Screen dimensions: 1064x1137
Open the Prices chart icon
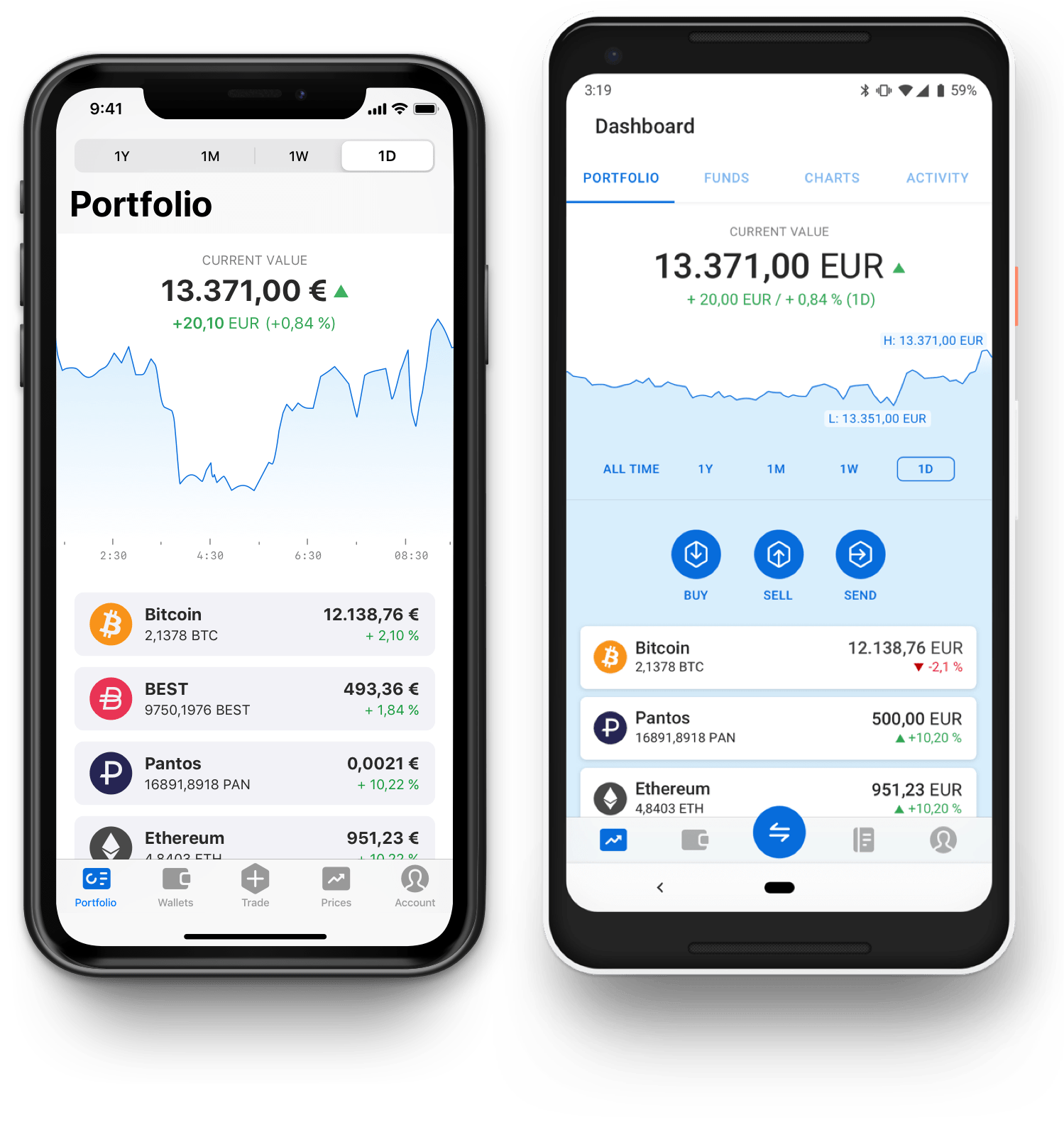(x=336, y=879)
